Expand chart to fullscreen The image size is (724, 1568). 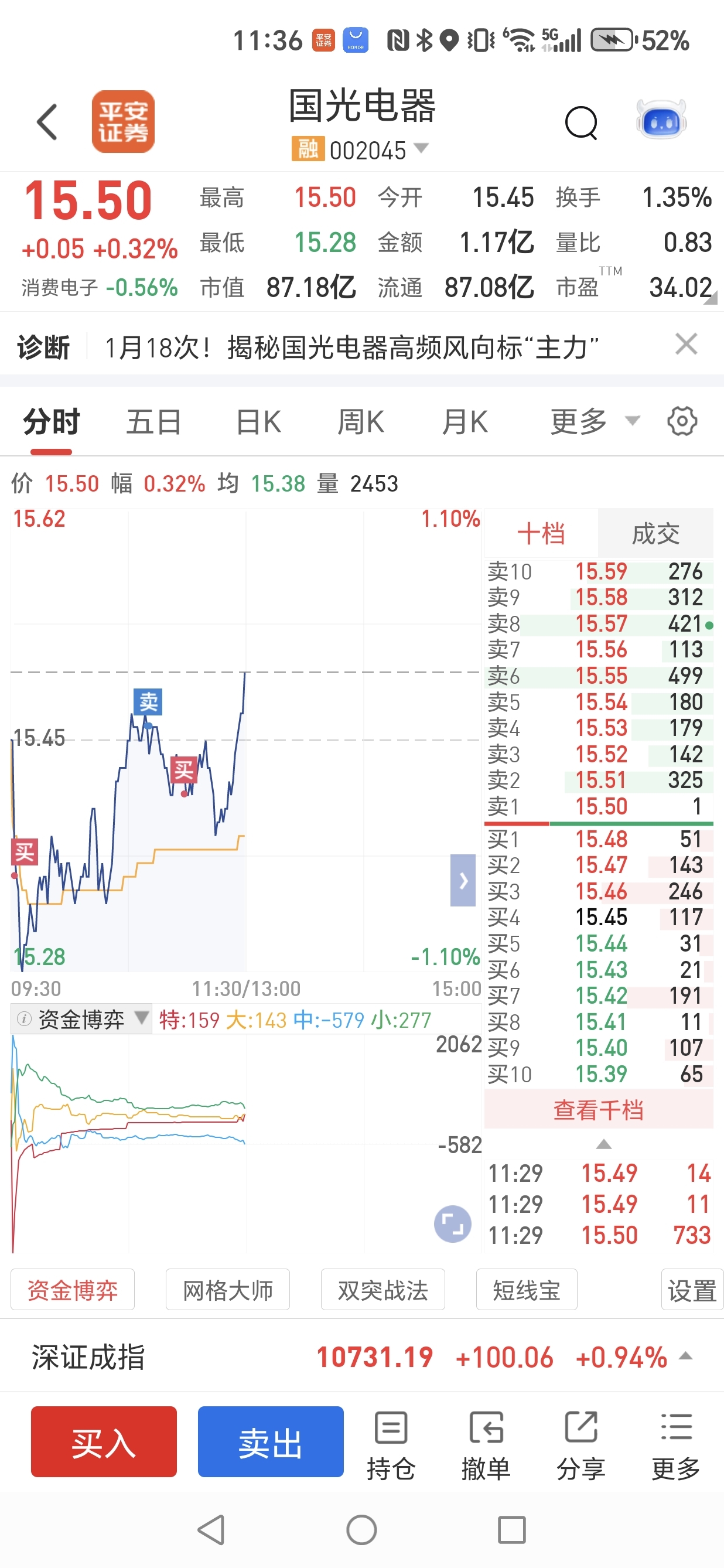(453, 1223)
